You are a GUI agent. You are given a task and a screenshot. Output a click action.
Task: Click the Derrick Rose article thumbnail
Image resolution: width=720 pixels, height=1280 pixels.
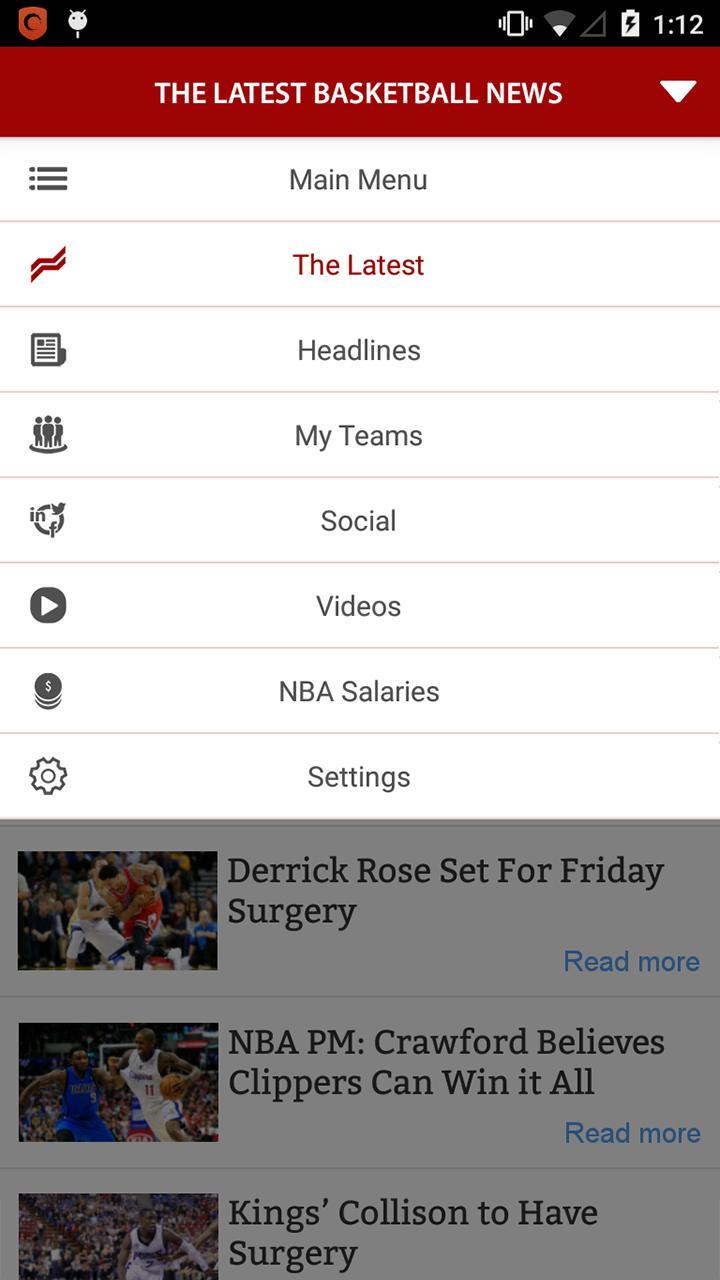[x=117, y=910]
